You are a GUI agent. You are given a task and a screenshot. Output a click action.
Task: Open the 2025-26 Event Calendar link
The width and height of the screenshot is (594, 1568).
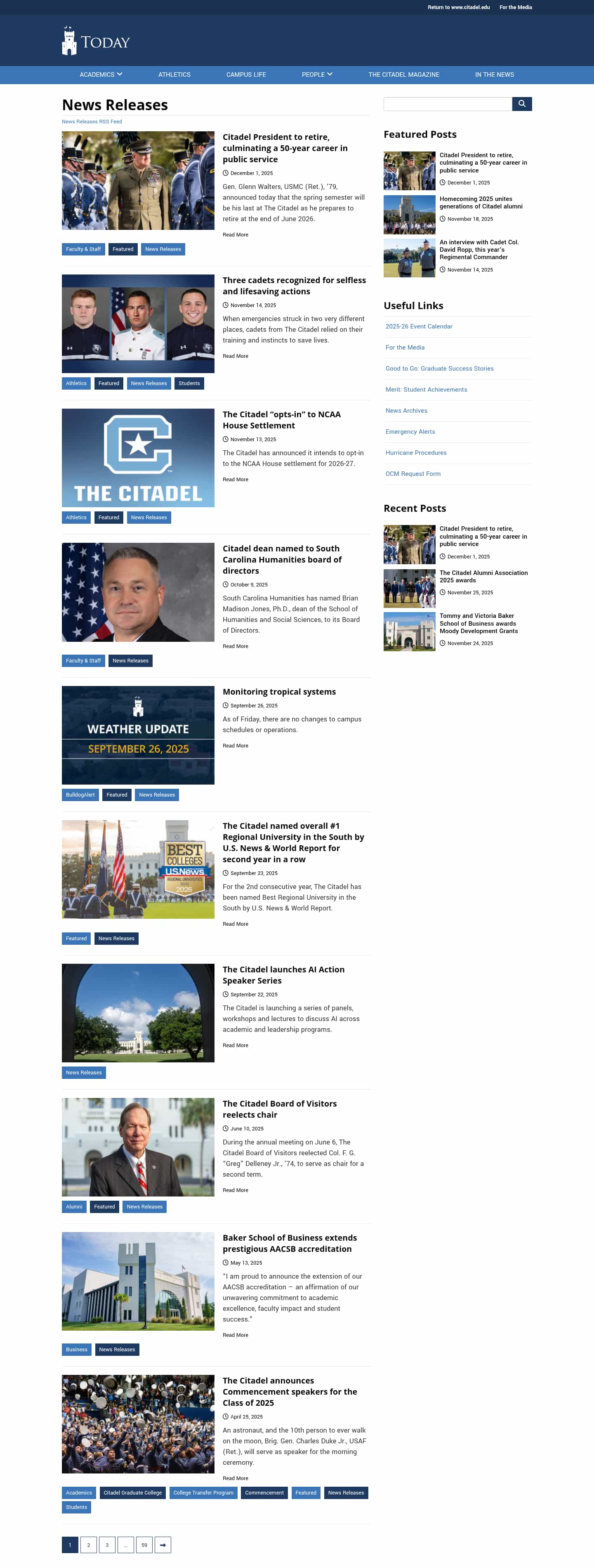click(x=418, y=326)
